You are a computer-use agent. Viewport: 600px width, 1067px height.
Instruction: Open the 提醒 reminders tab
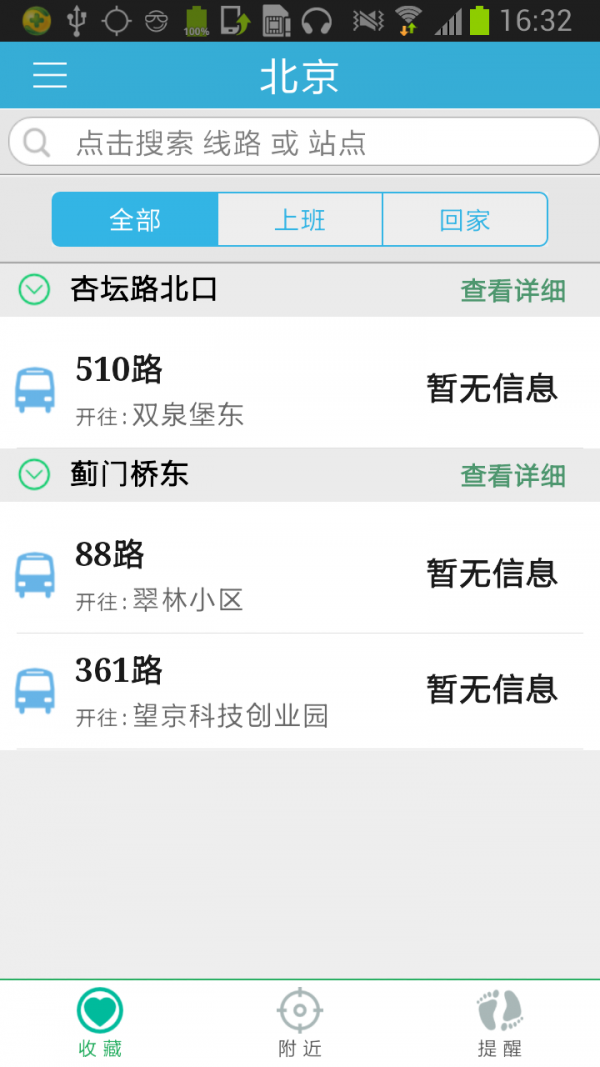(x=500, y=1023)
